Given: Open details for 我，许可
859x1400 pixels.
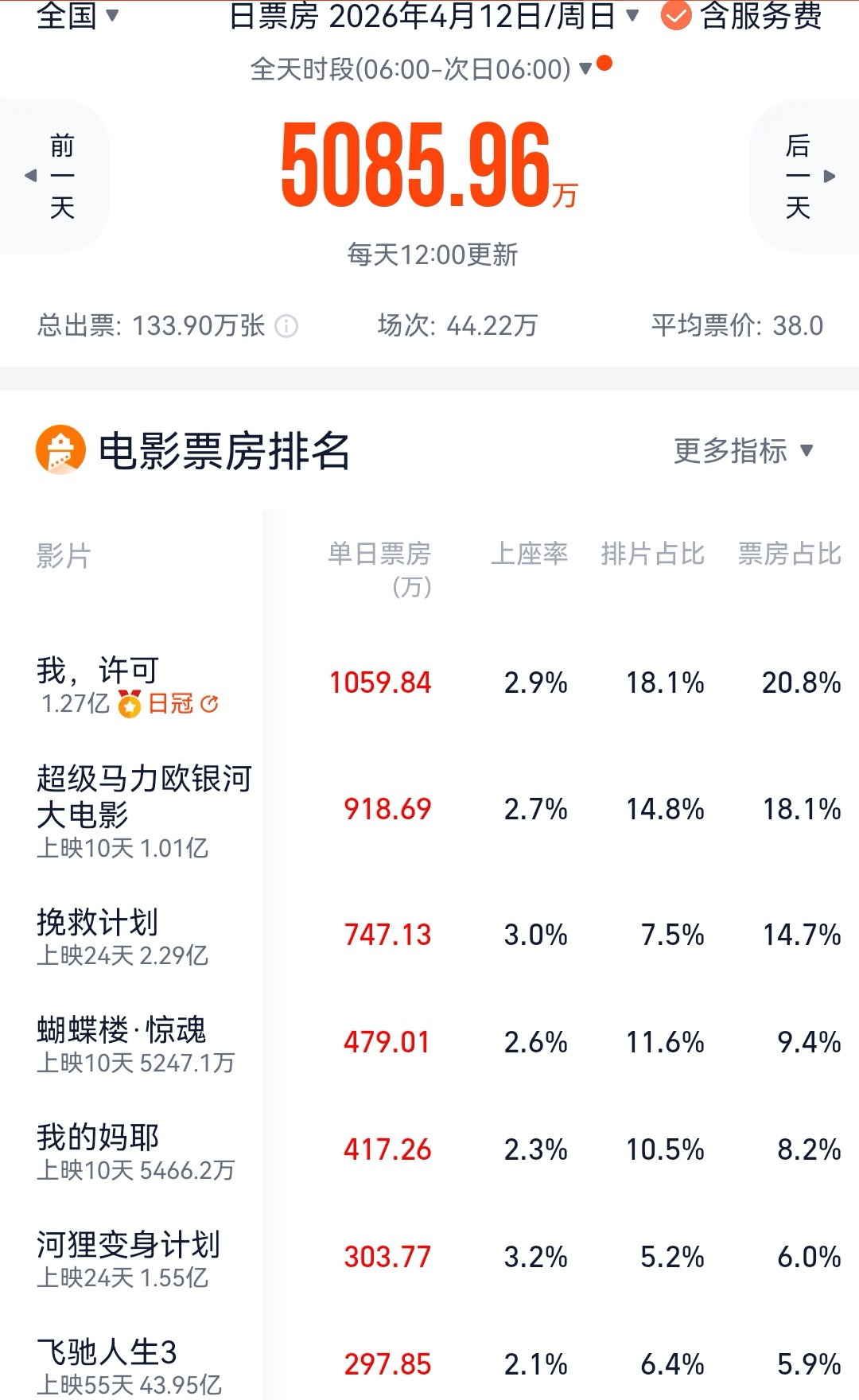Looking at the screenshot, I should coord(98,671).
